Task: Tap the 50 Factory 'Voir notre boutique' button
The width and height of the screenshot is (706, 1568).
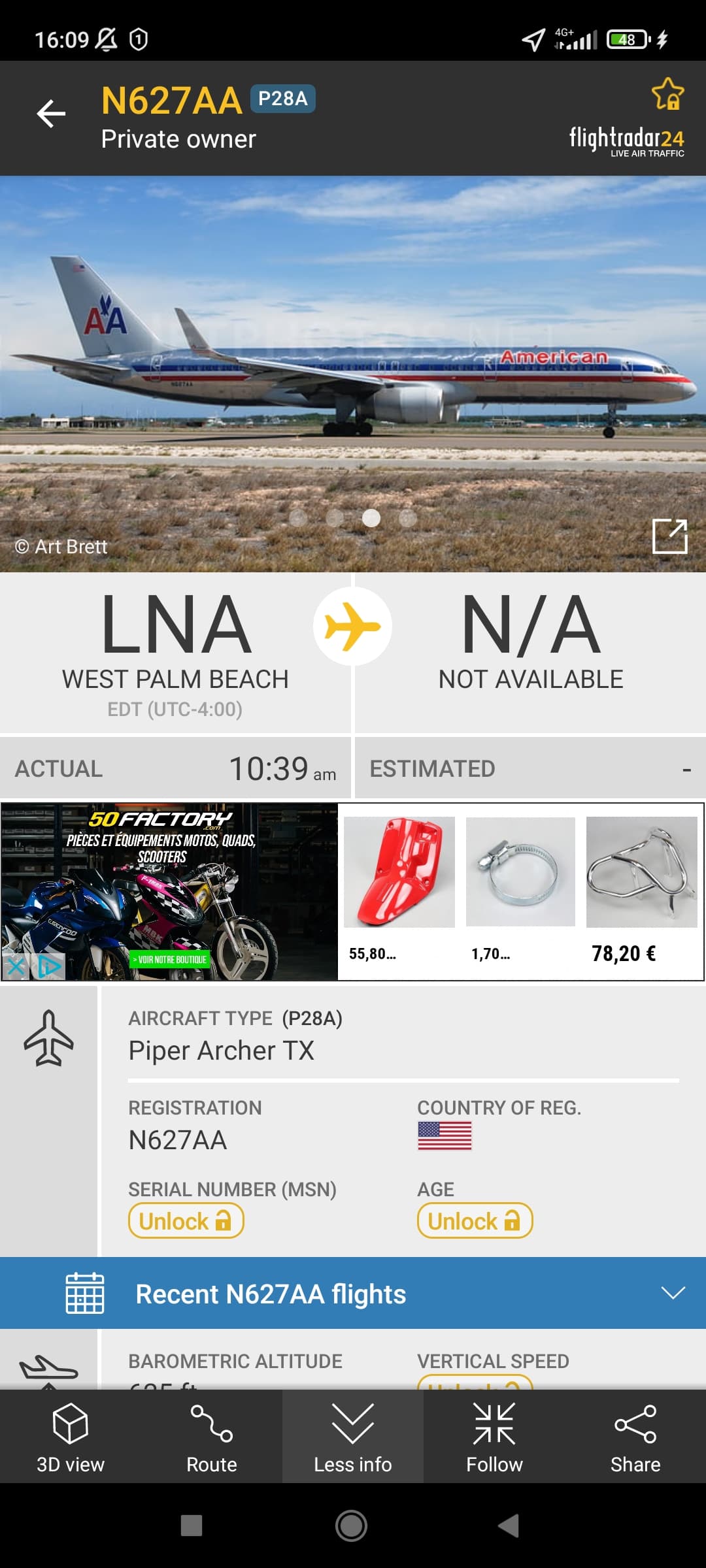Action: pyautogui.click(x=170, y=959)
